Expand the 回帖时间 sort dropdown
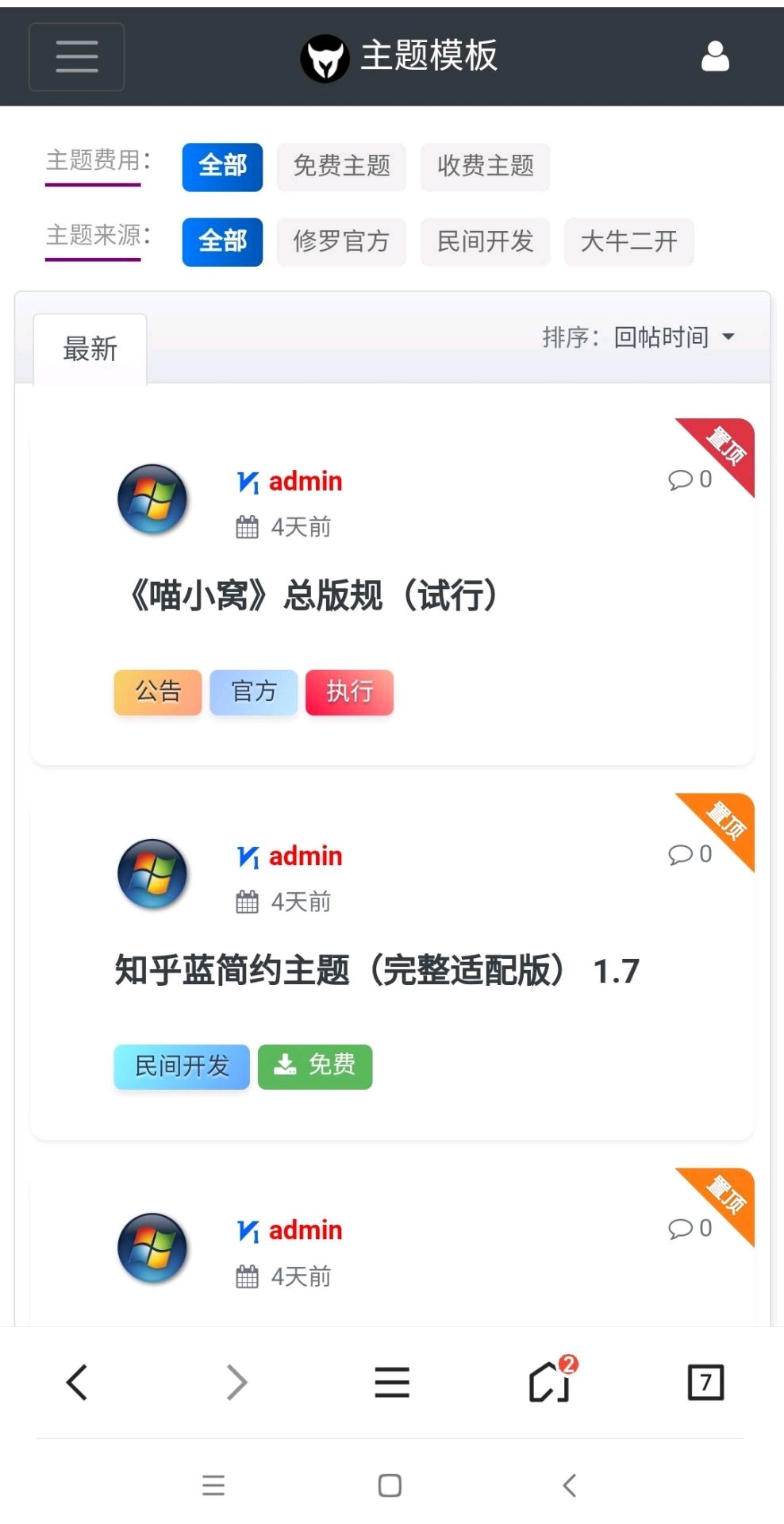Image resolution: width=784 pixels, height=1524 pixels. [674, 337]
